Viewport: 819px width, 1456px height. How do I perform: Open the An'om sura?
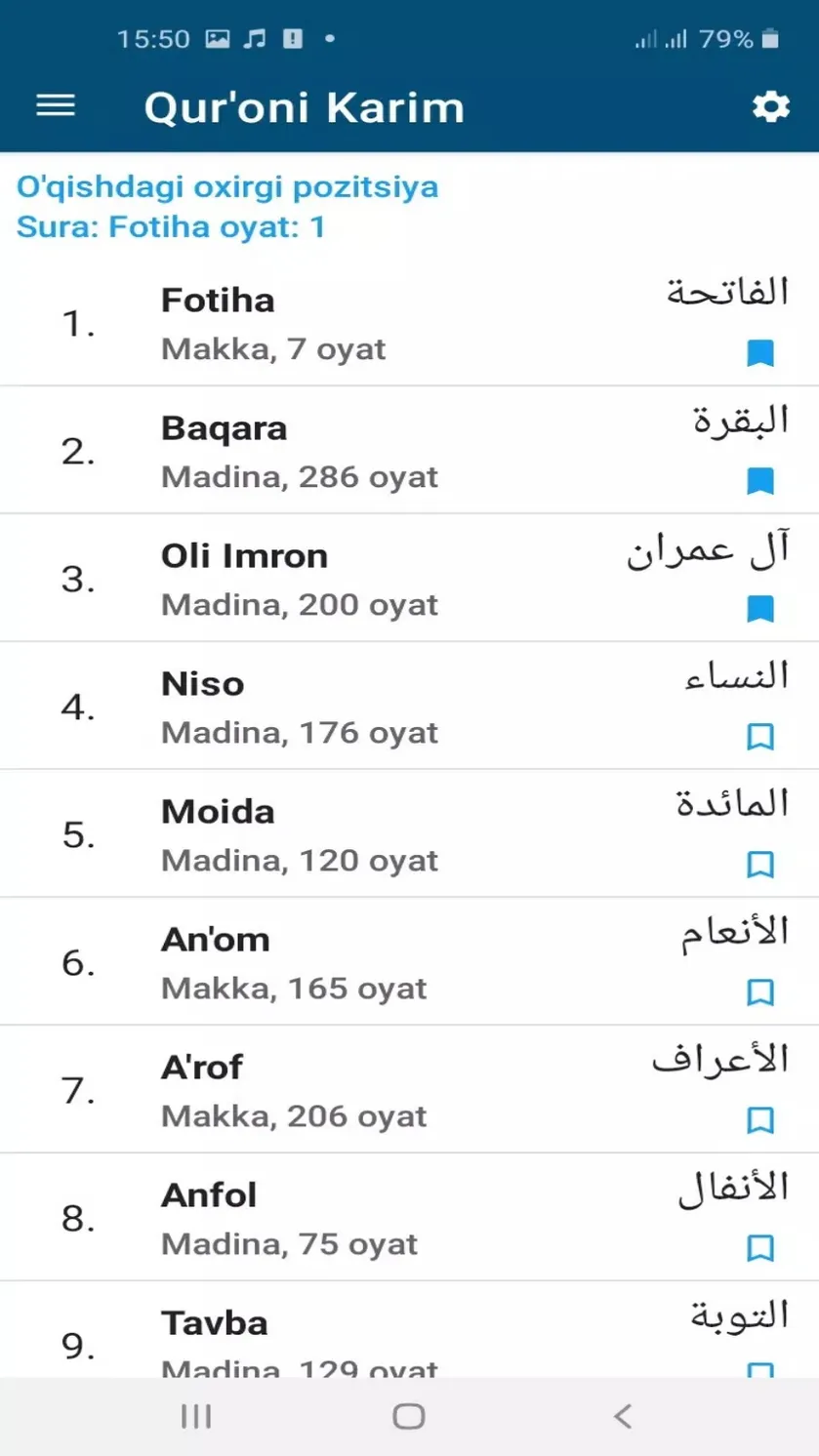pyautogui.click(x=409, y=961)
